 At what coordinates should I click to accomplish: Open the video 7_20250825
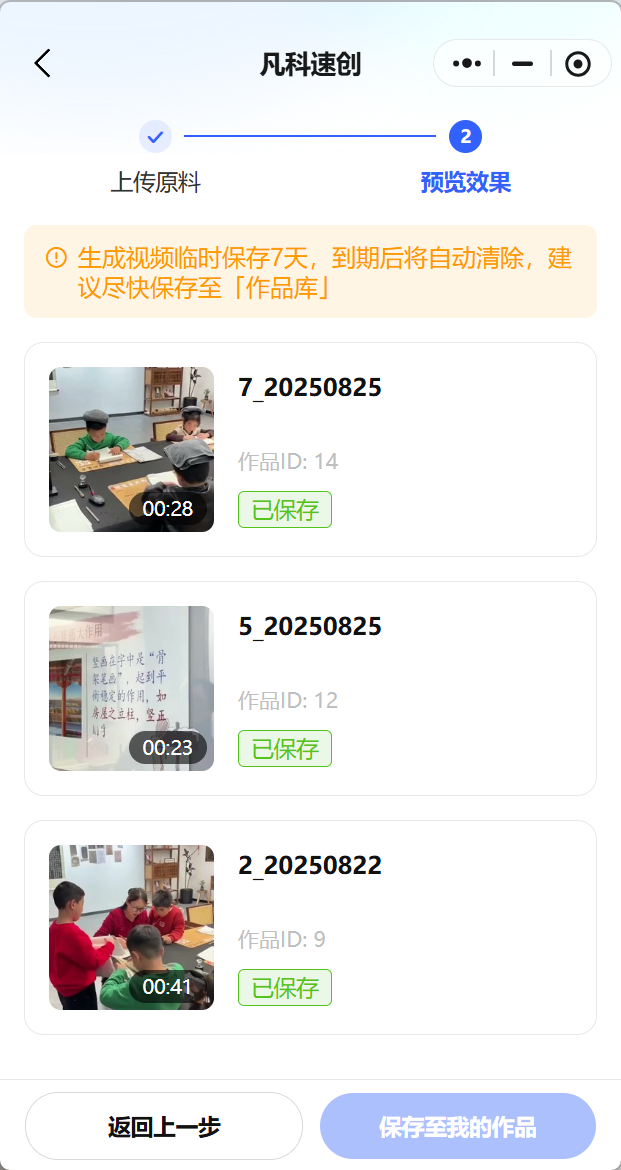[131, 449]
